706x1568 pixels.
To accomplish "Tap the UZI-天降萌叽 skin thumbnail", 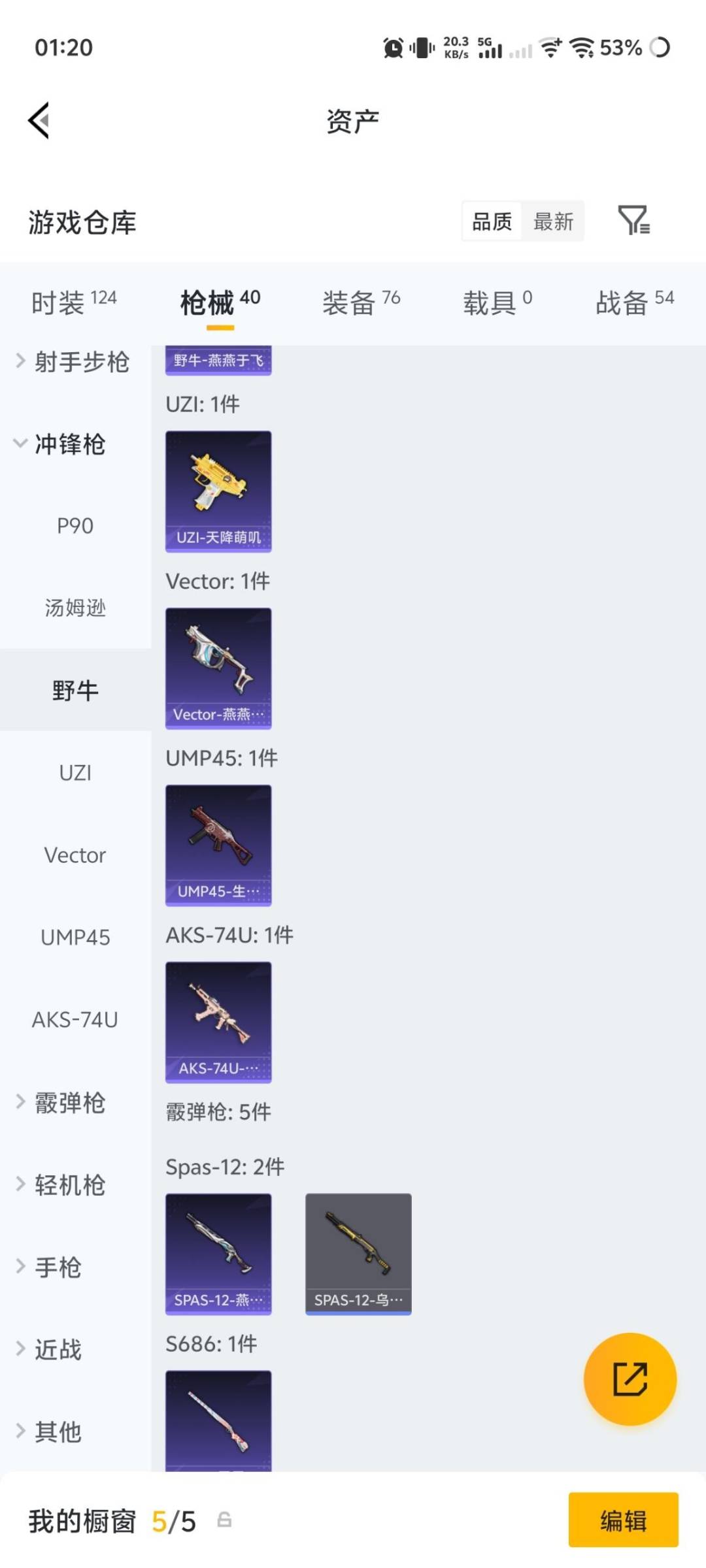I will 218,491.
